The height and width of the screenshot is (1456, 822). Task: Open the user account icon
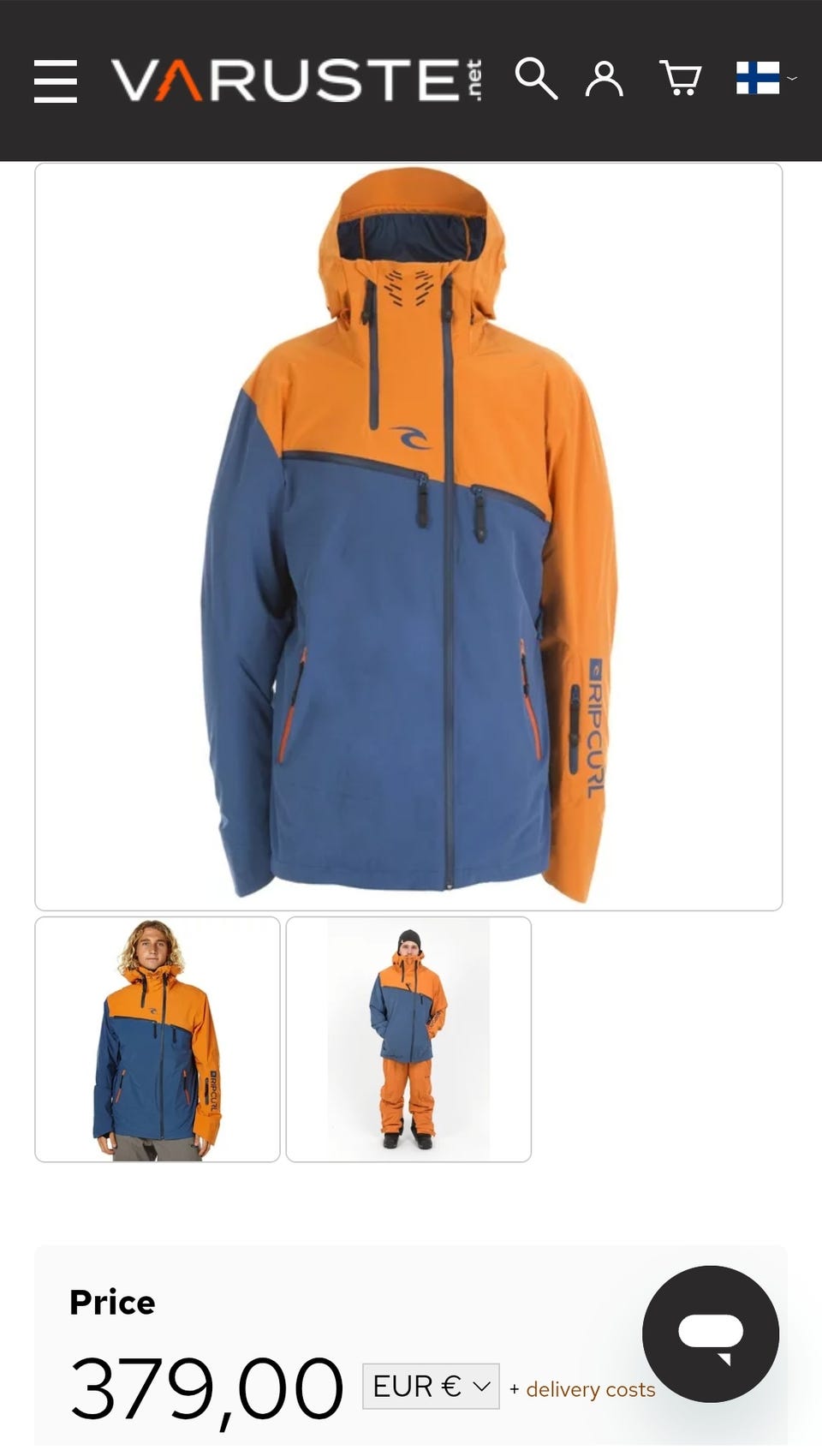[x=604, y=79]
